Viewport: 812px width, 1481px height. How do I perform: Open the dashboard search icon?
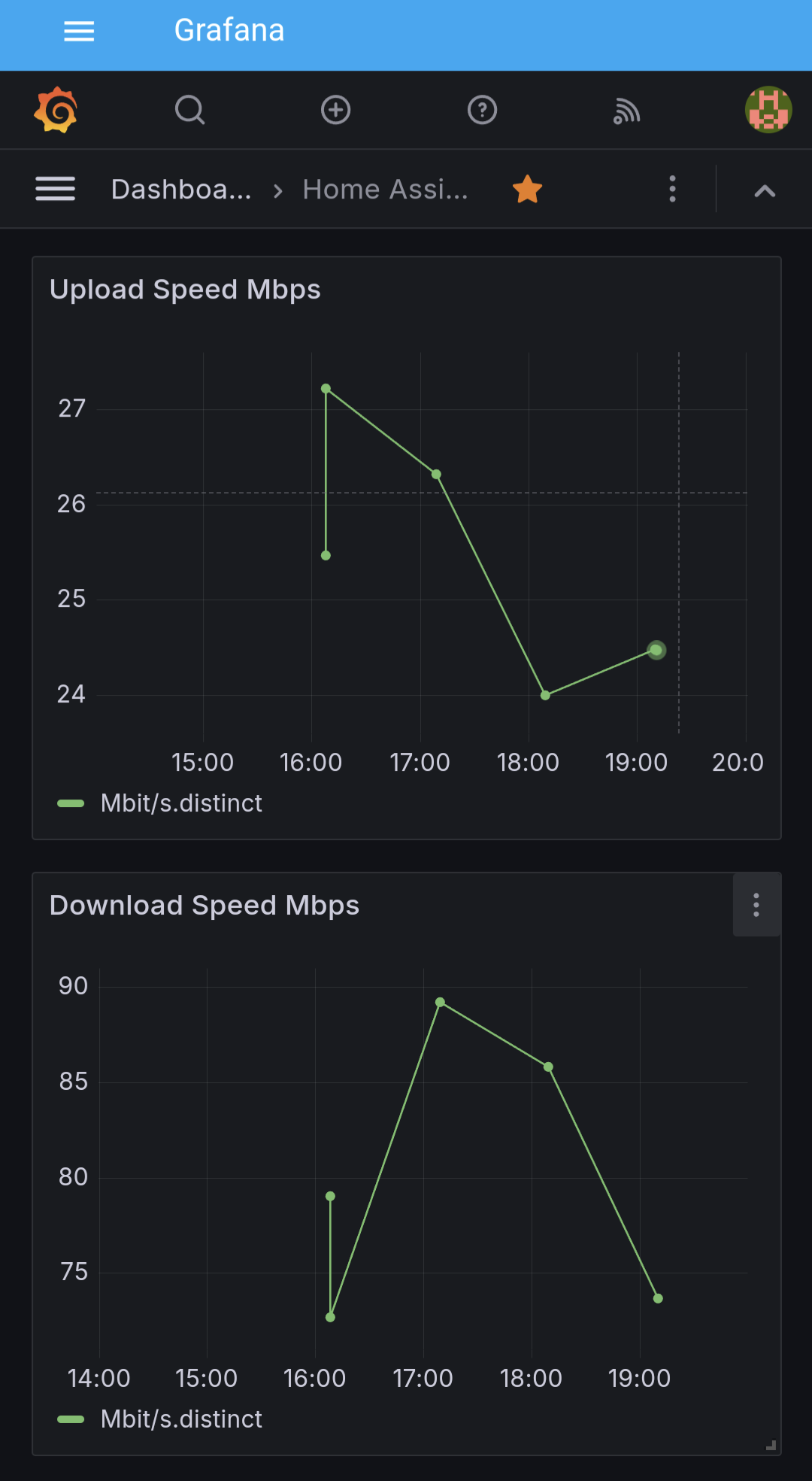tap(189, 110)
